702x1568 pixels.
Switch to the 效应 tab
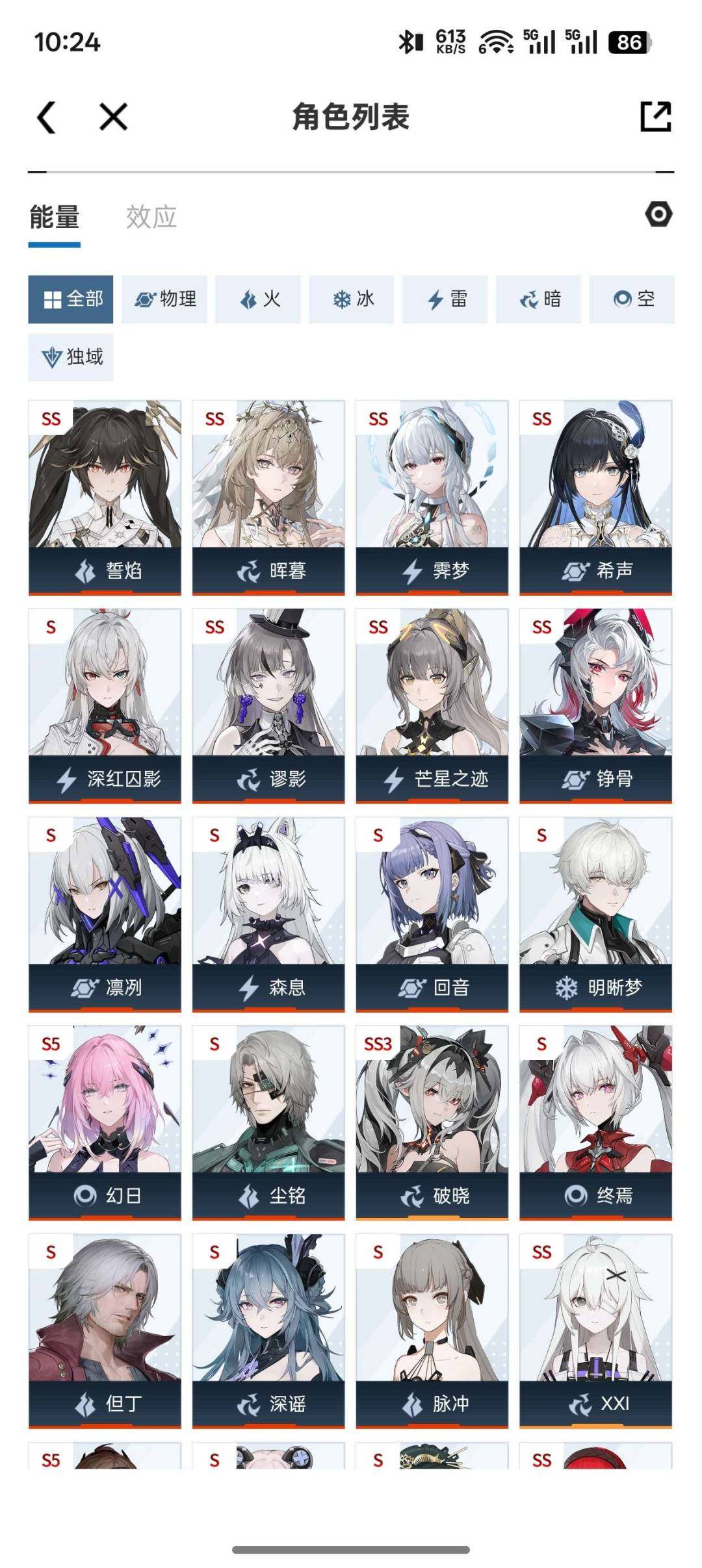[151, 217]
